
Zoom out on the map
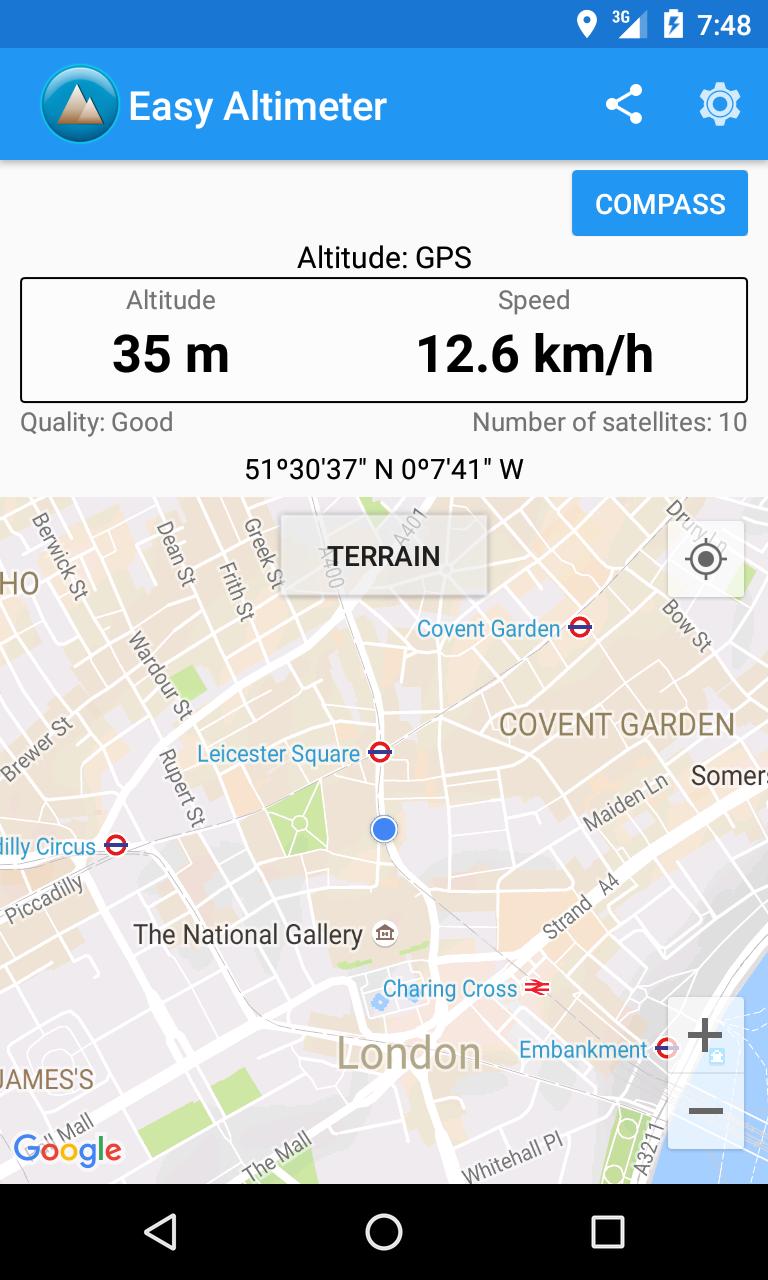[706, 1112]
